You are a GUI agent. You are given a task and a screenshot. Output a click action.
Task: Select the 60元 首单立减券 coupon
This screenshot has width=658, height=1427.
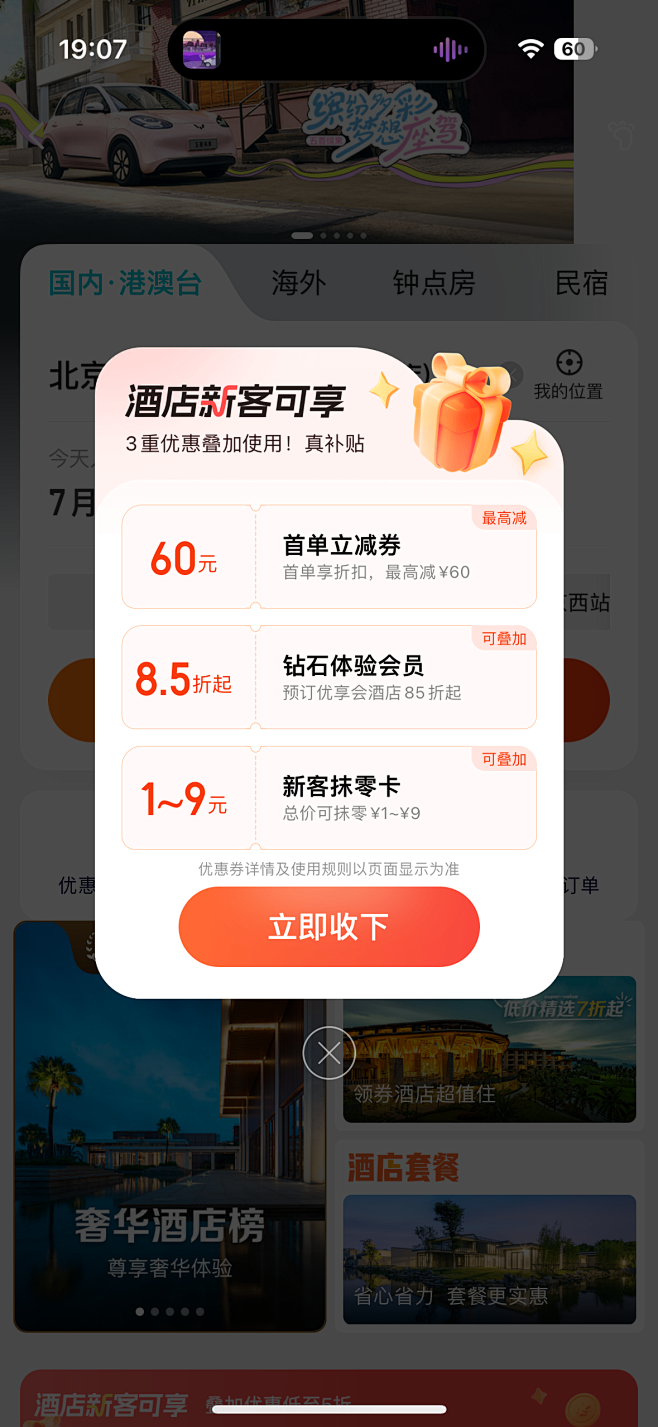tap(329, 557)
